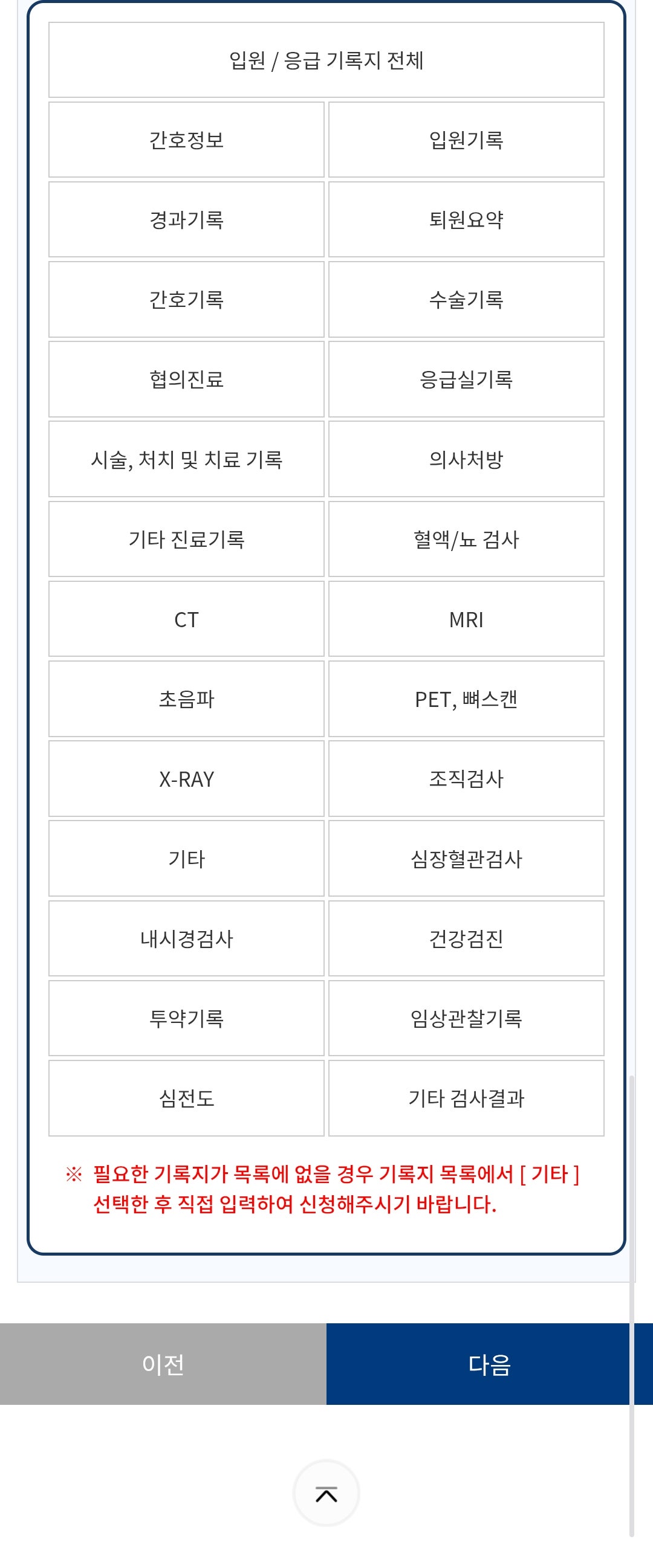653x1568 pixels.
Task: Proceed with the 다음 button
Action: 490,1364
